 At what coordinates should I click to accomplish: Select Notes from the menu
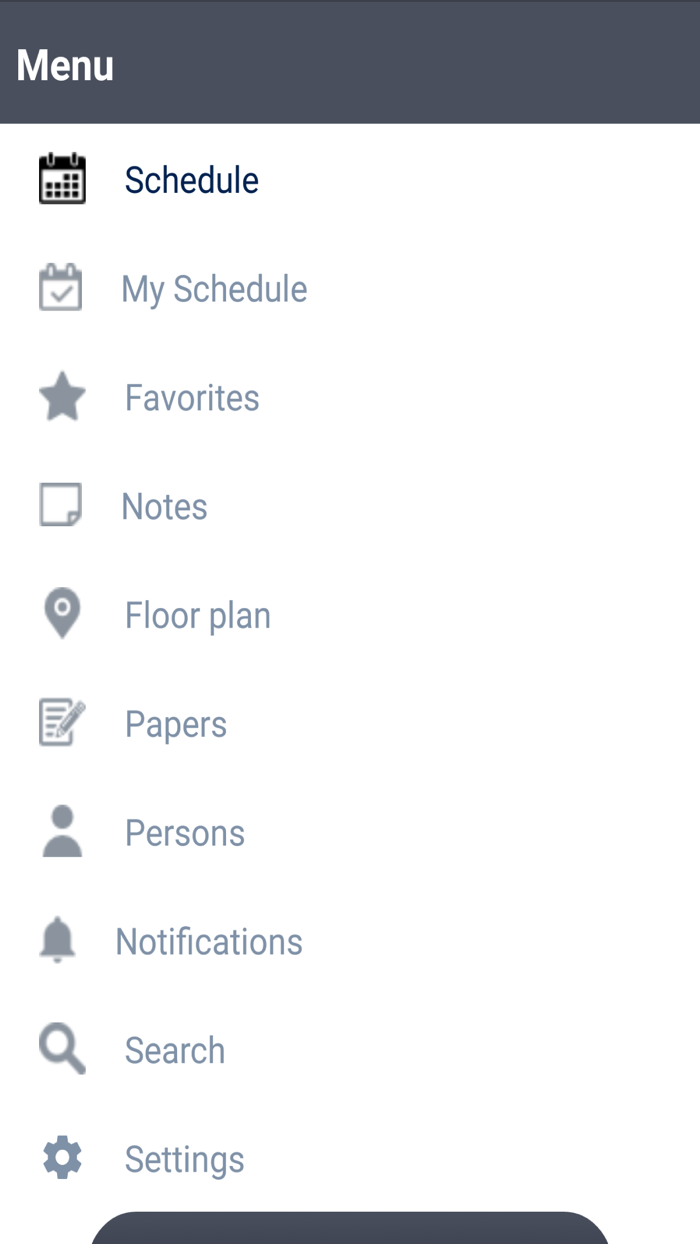click(164, 507)
